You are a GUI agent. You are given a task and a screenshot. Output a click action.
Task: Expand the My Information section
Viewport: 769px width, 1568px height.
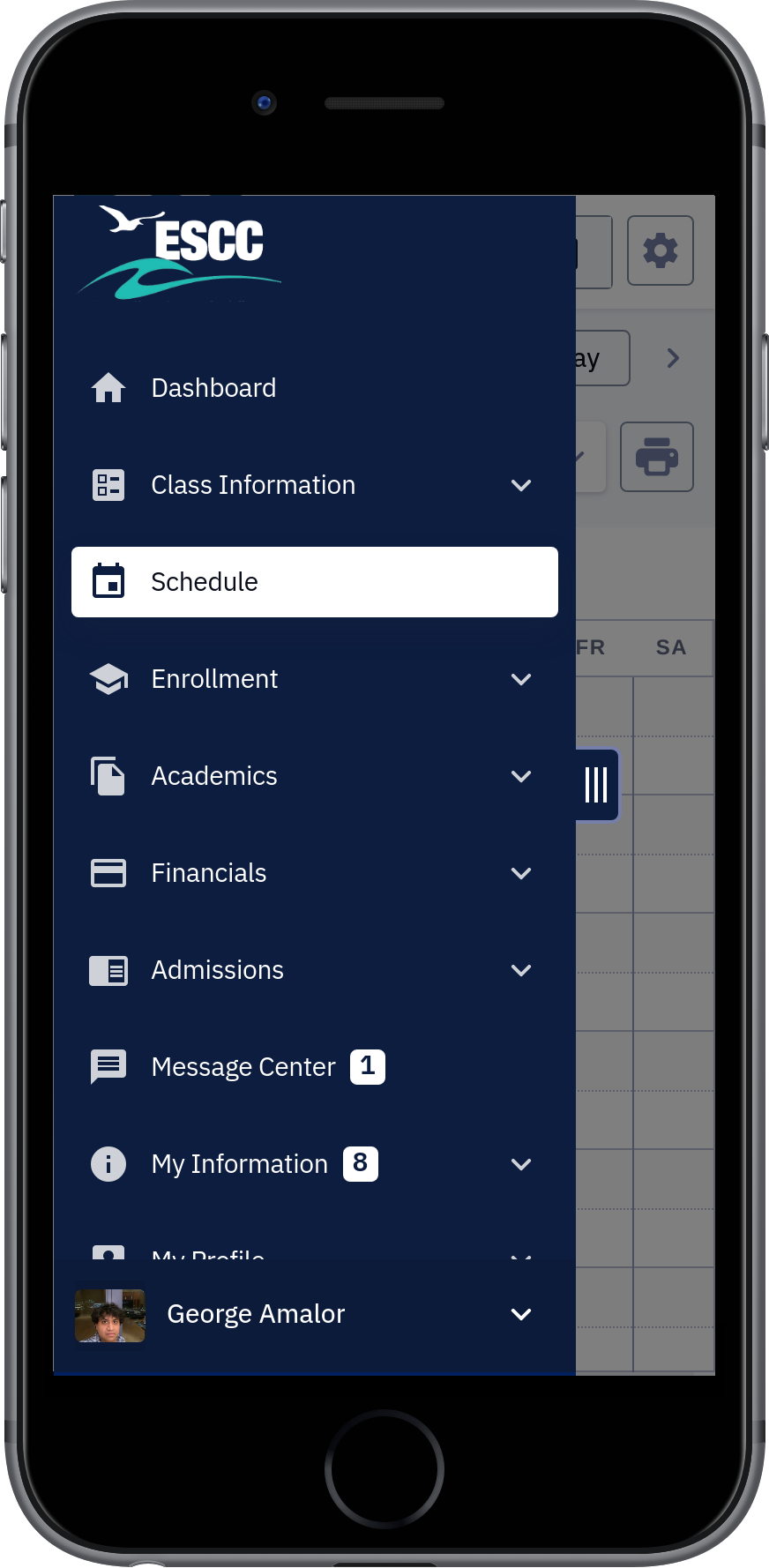tap(314, 1164)
